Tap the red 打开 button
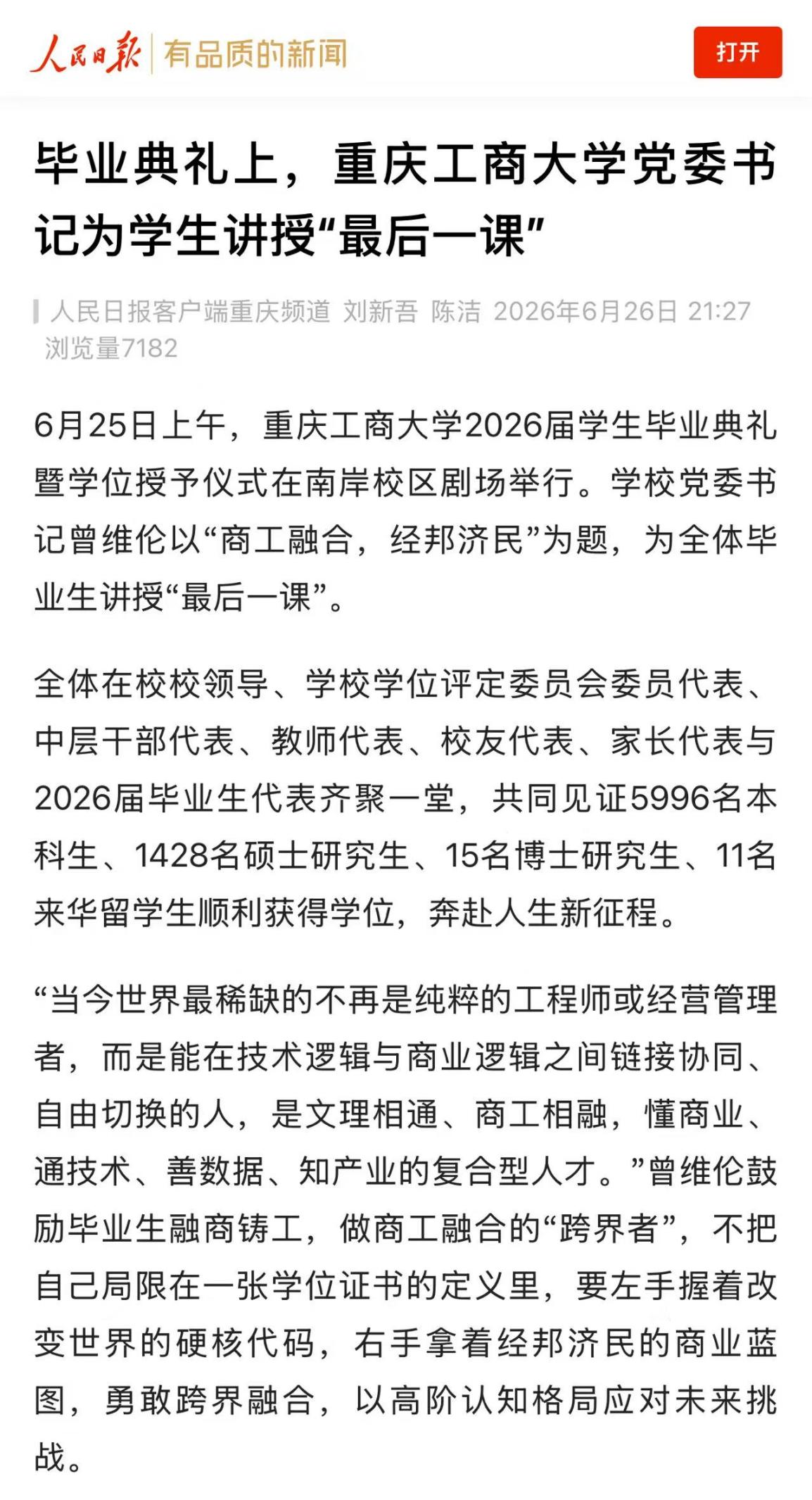The width and height of the screenshot is (812, 1500). tap(737, 52)
